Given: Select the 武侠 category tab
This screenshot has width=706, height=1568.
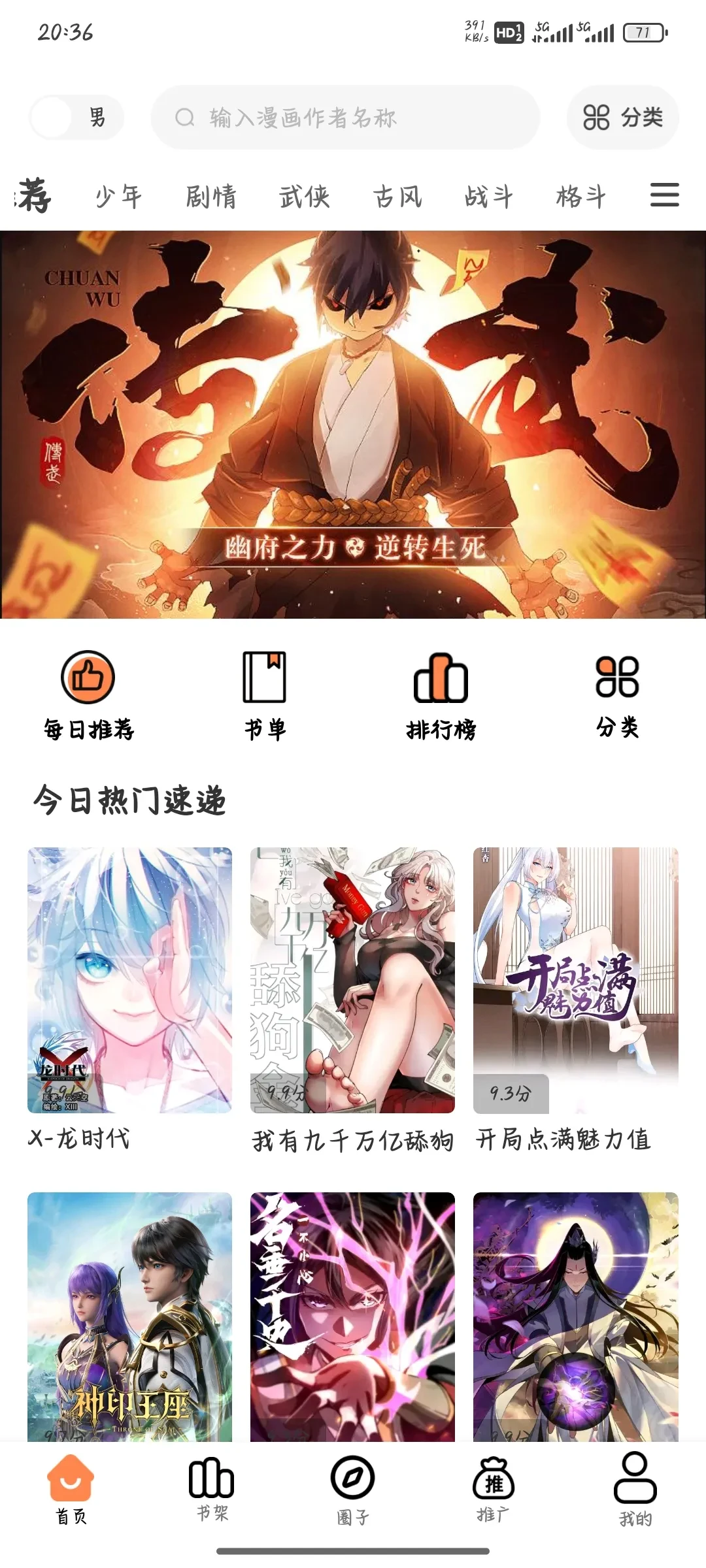Looking at the screenshot, I should (304, 197).
